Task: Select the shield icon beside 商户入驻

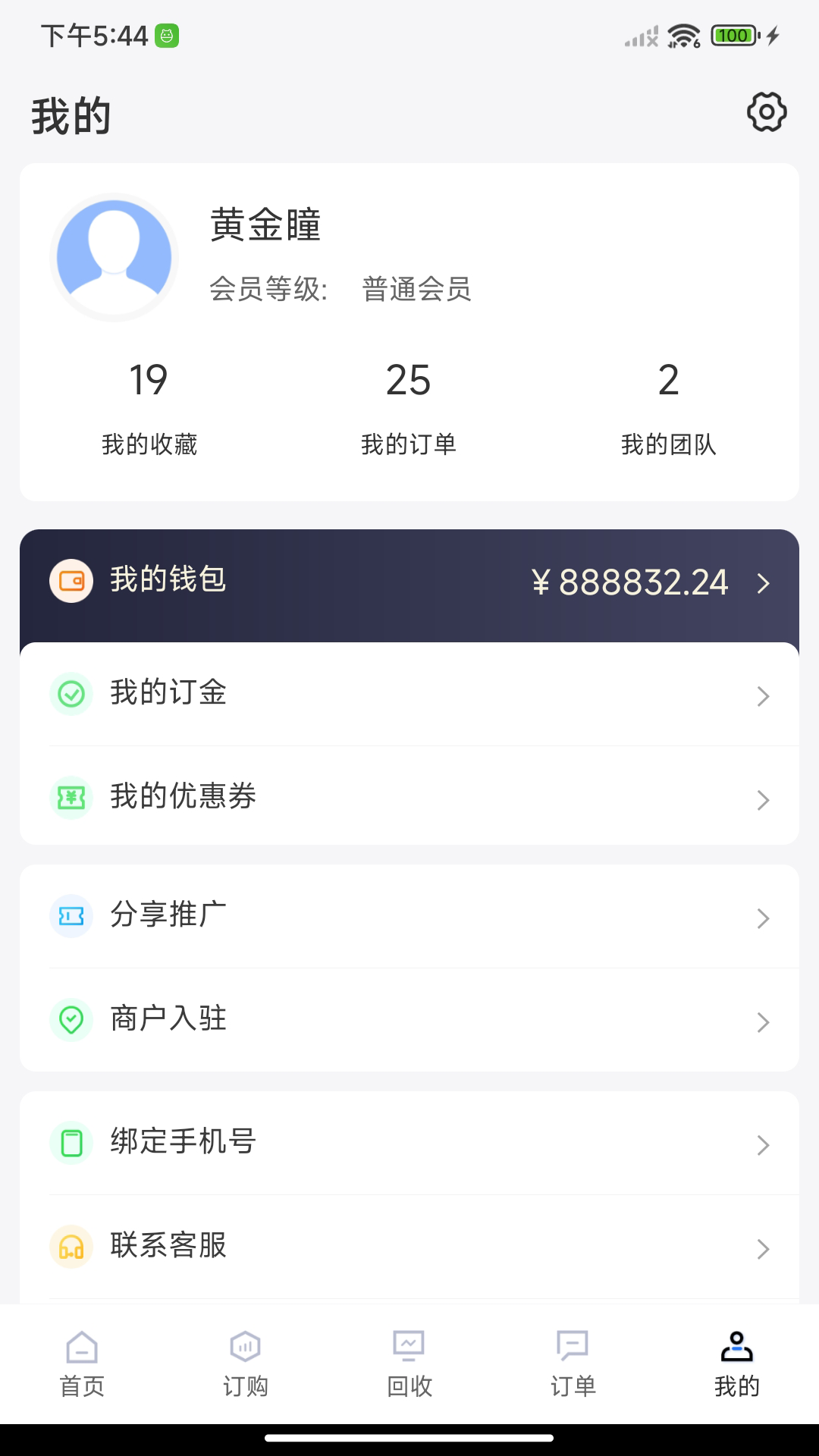Action: pyautogui.click(x=71, y=1021)
